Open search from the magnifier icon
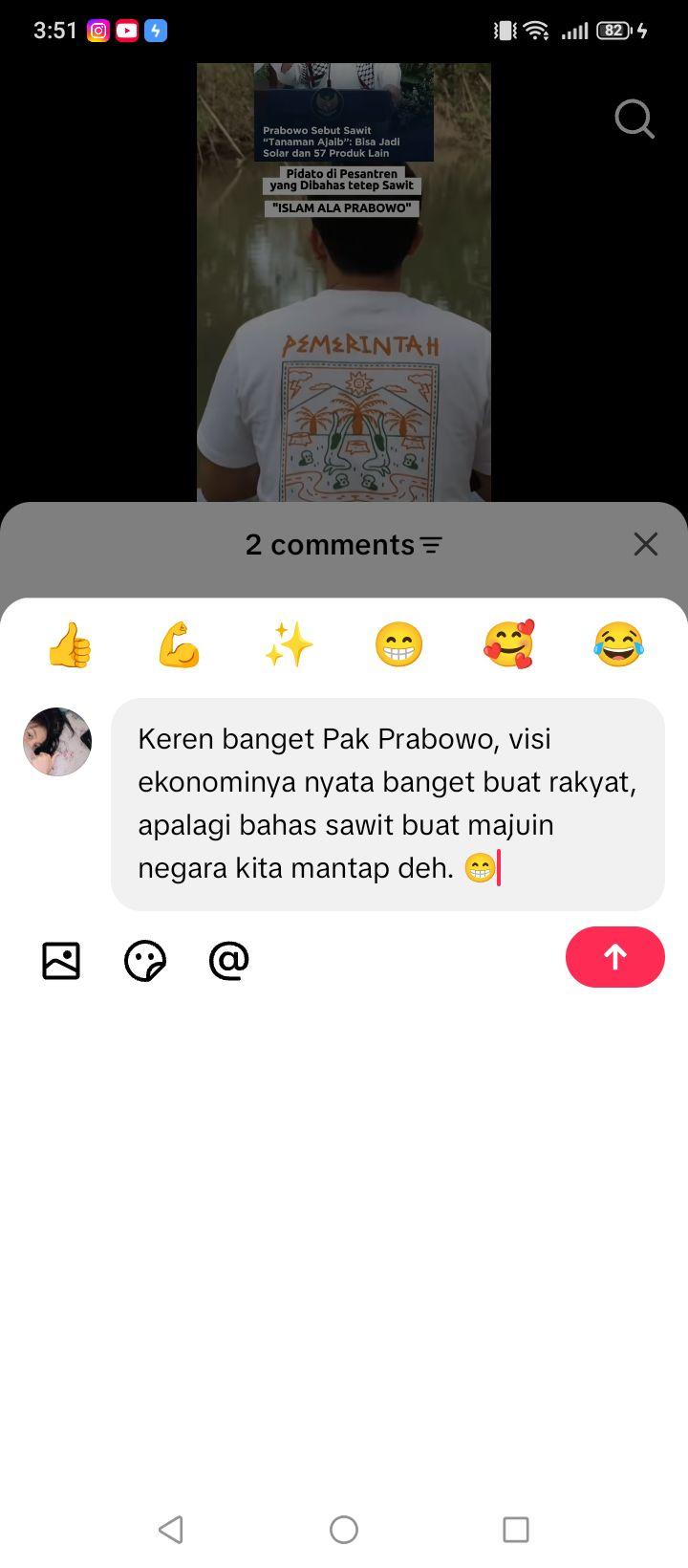Screen dimensions: 688x1568 634,120
